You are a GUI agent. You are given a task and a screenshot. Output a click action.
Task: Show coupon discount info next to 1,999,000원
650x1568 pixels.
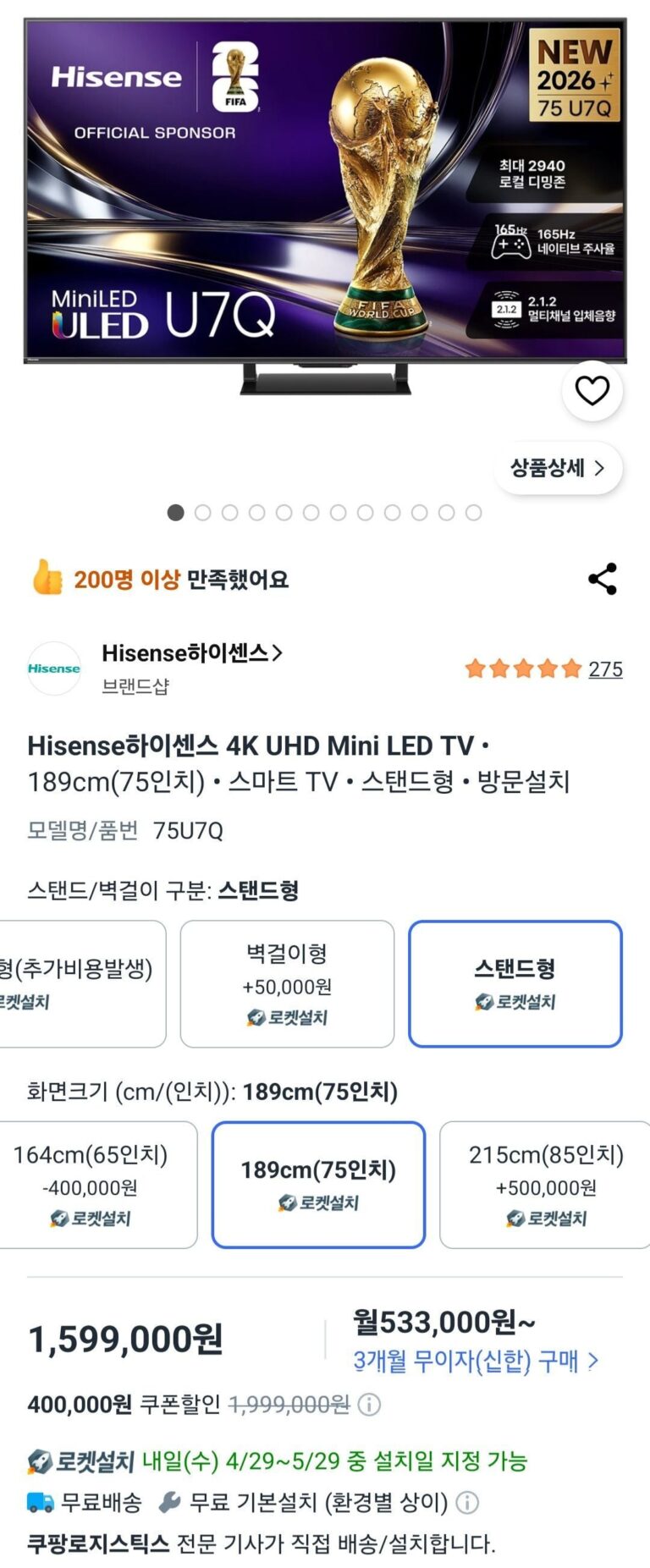pyautogui.click(x=369, y=1405)
